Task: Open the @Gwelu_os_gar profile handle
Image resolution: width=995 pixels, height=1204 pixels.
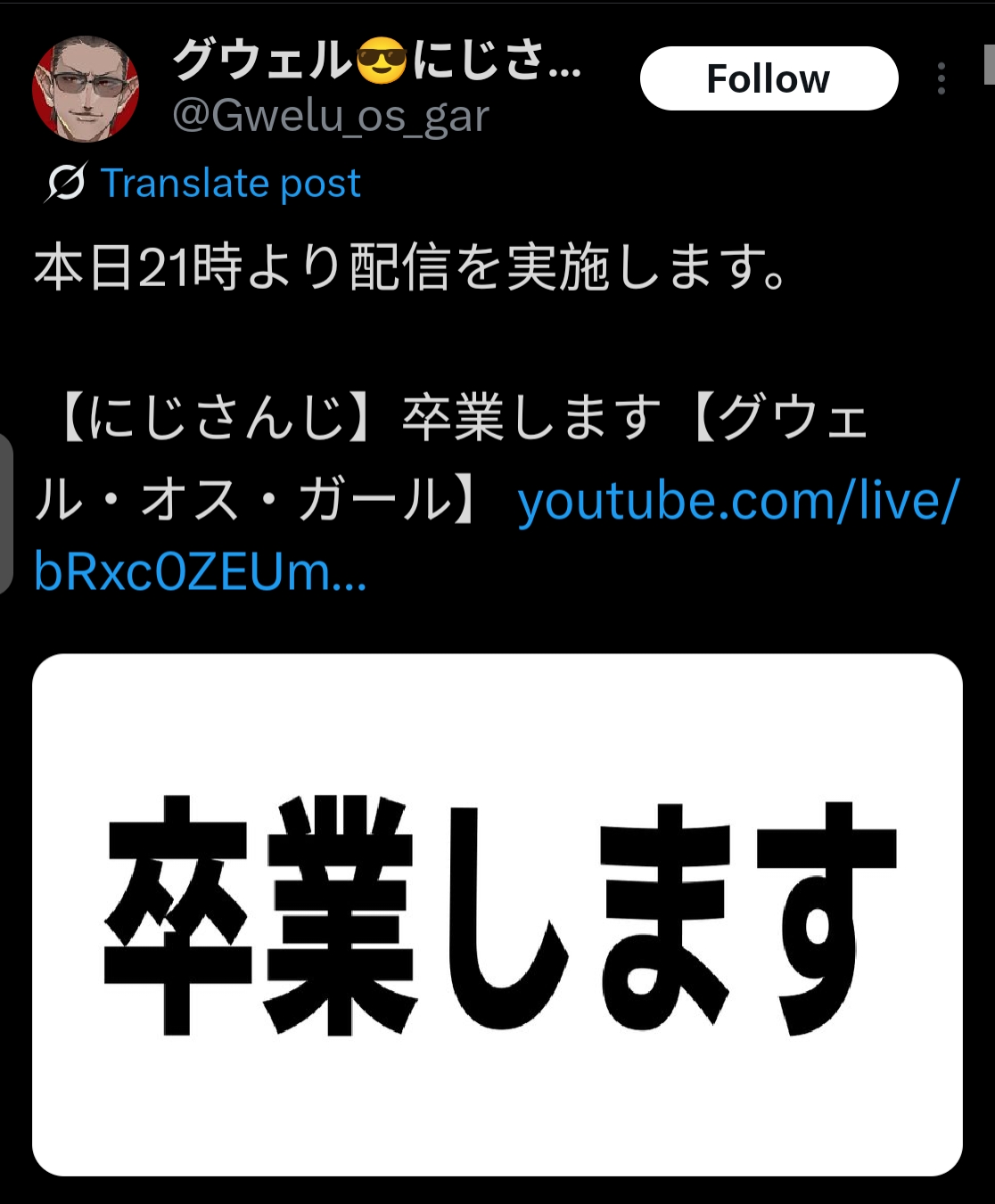Action: (331, 117)
